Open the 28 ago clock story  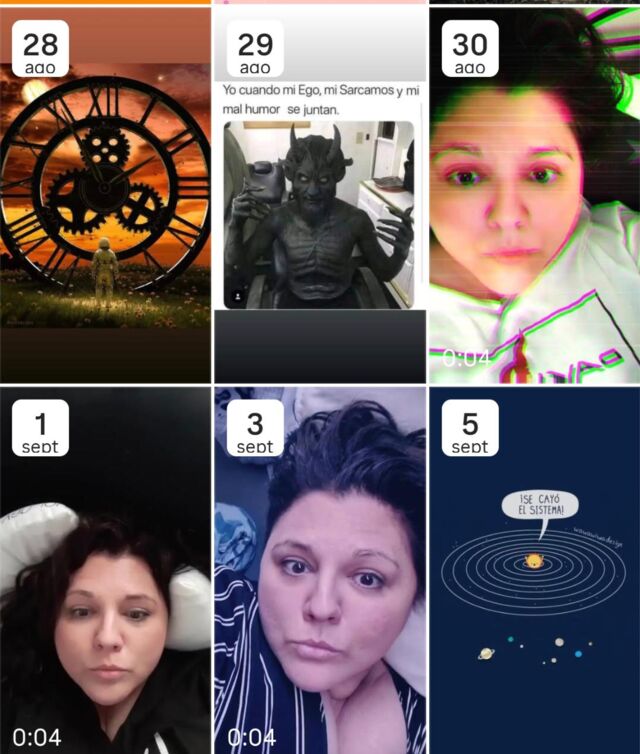(x=105, y=195)
